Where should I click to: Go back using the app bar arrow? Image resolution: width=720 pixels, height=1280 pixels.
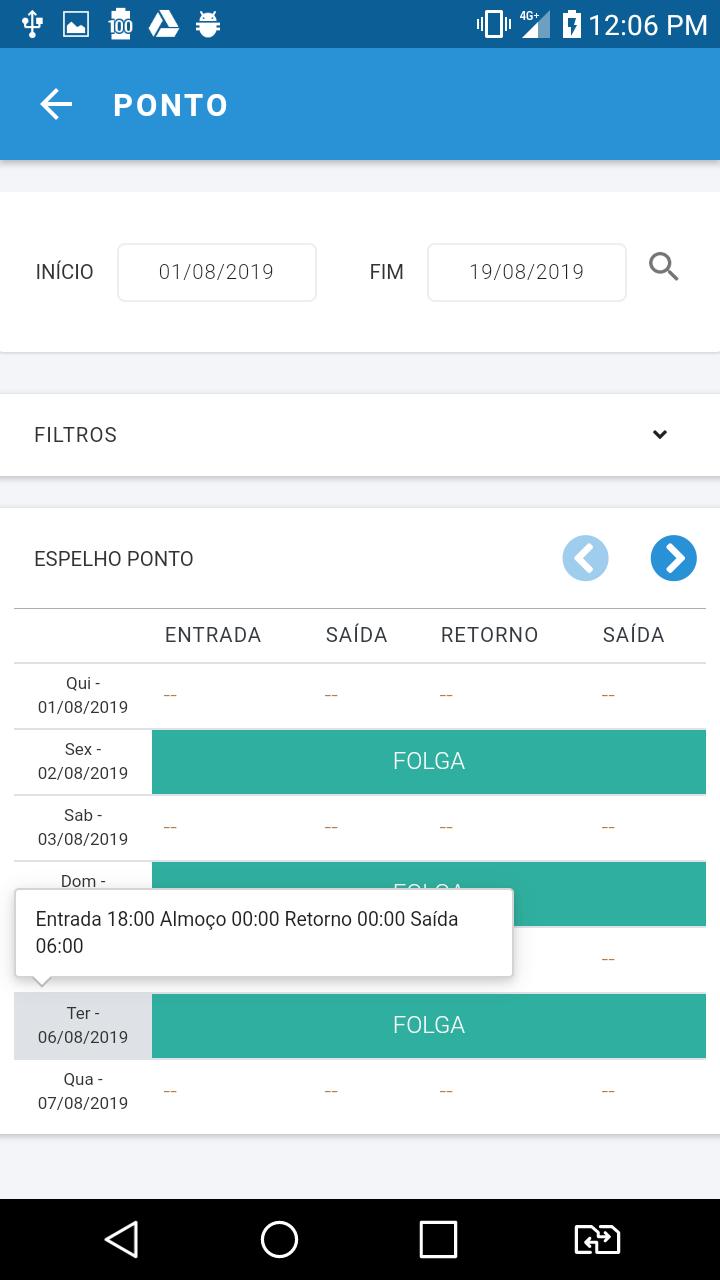[x=56, y=104]
